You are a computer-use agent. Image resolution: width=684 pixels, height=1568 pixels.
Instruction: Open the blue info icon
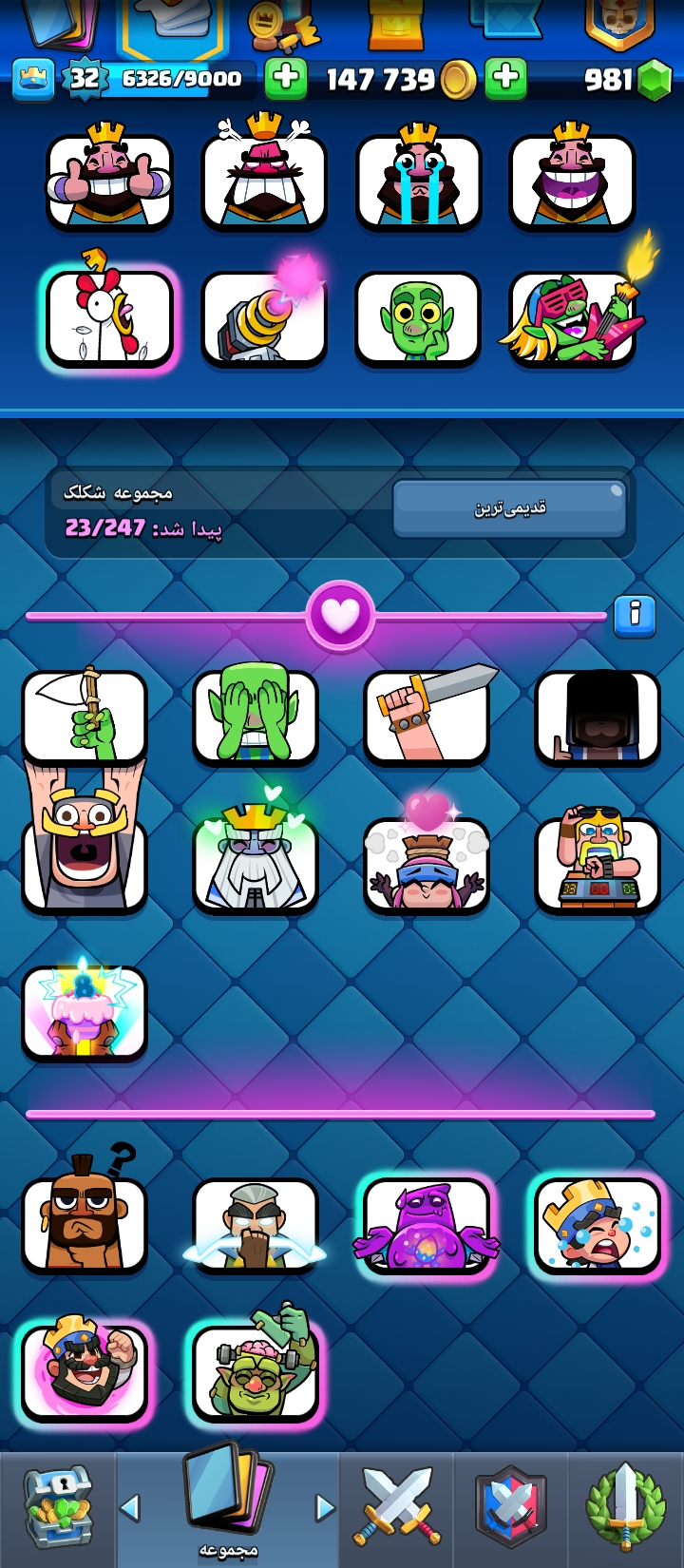tap(635, 615)
